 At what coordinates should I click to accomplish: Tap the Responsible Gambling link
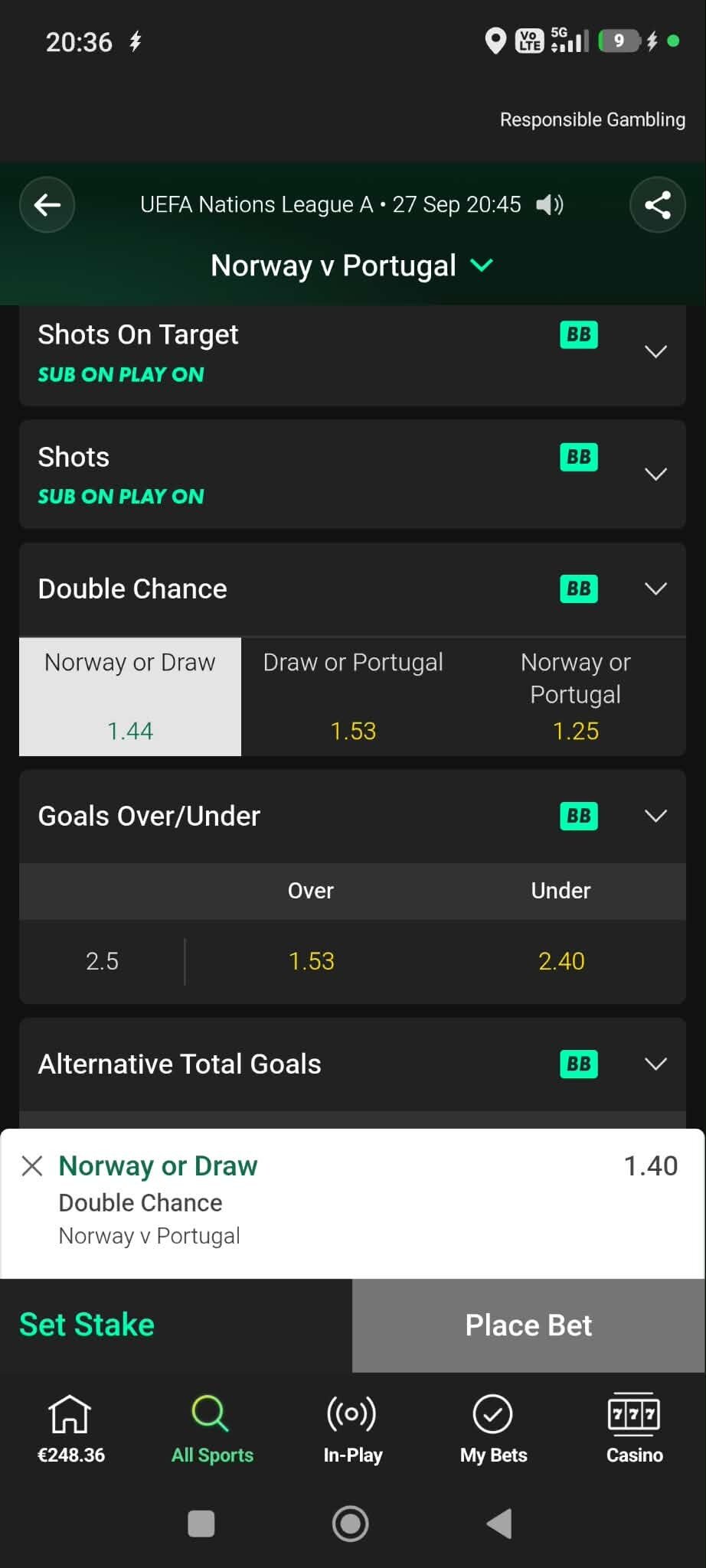(x=592, y=119)
